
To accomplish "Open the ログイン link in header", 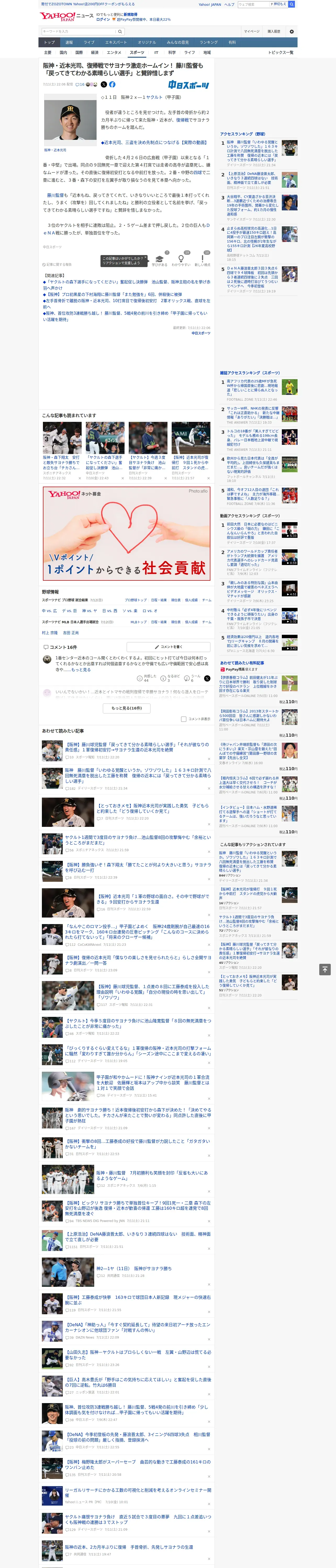I will pos(103,20).
